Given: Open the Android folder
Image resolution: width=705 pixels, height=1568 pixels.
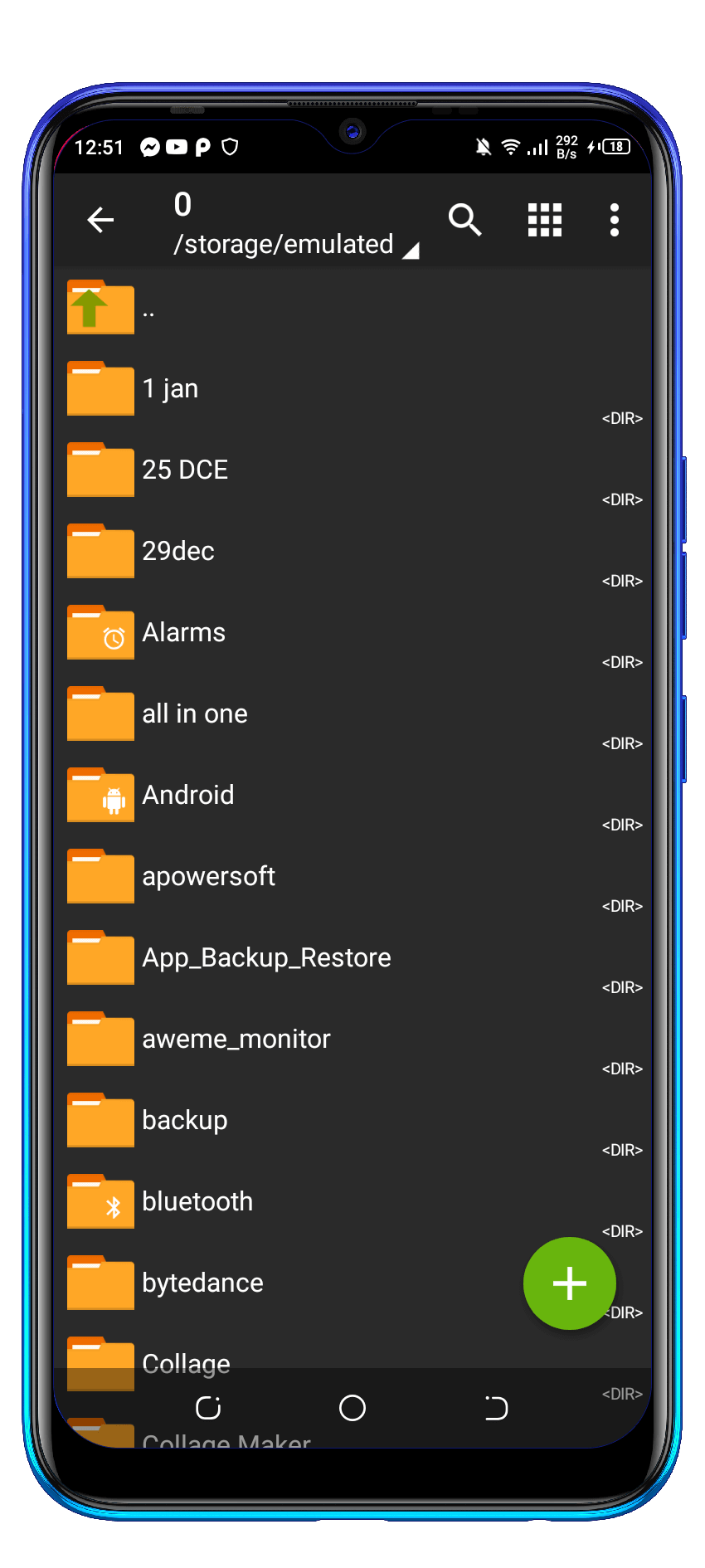Looking at the screenshot, I should [352, 796].
